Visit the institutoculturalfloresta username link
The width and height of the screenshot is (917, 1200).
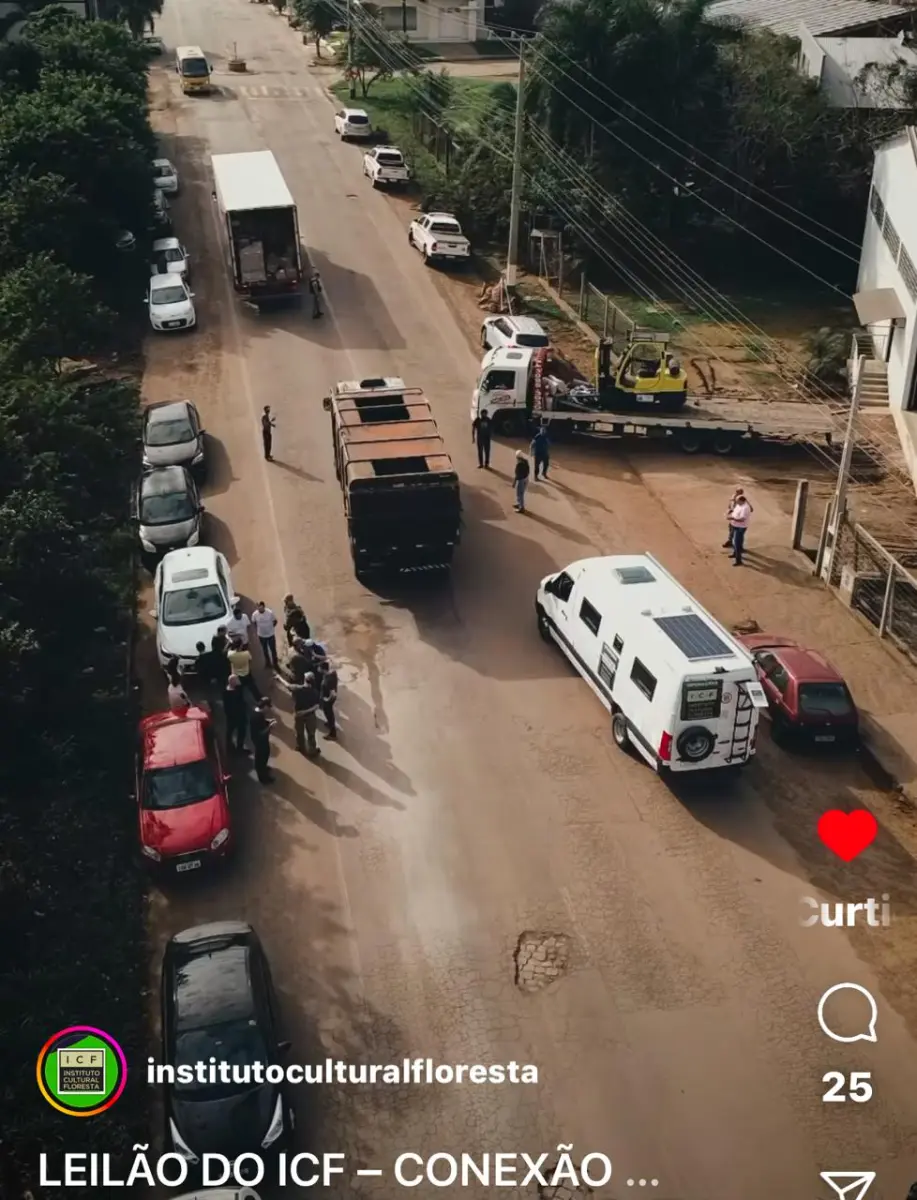click(x=341, y=1074)
